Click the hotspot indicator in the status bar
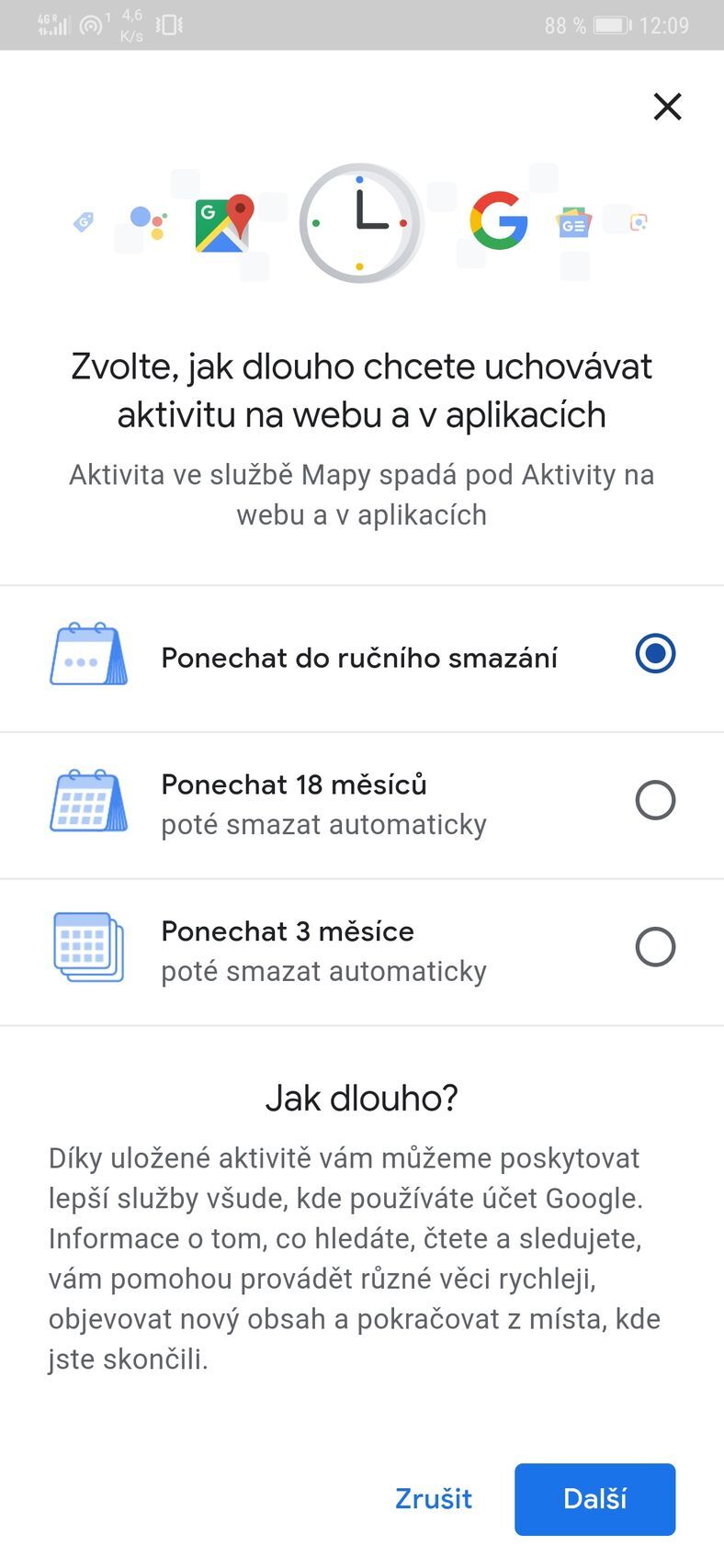 89,25
